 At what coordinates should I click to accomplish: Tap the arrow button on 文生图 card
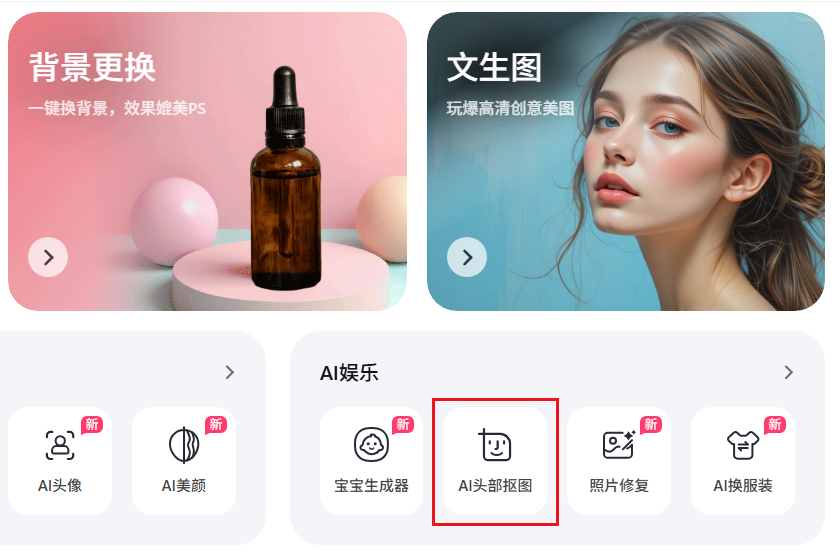(467, 257)
